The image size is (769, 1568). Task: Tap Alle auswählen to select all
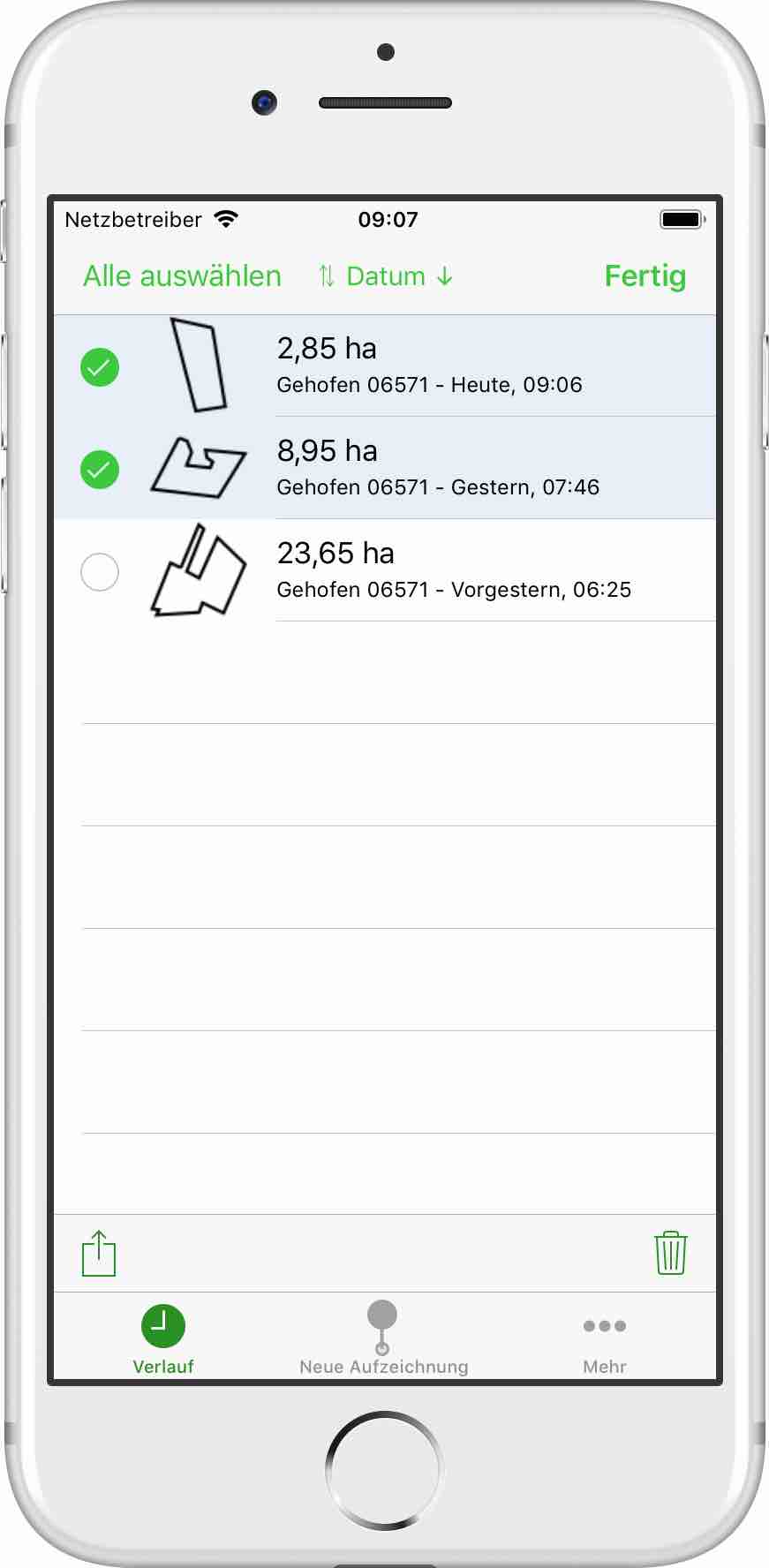click(182, 276)
